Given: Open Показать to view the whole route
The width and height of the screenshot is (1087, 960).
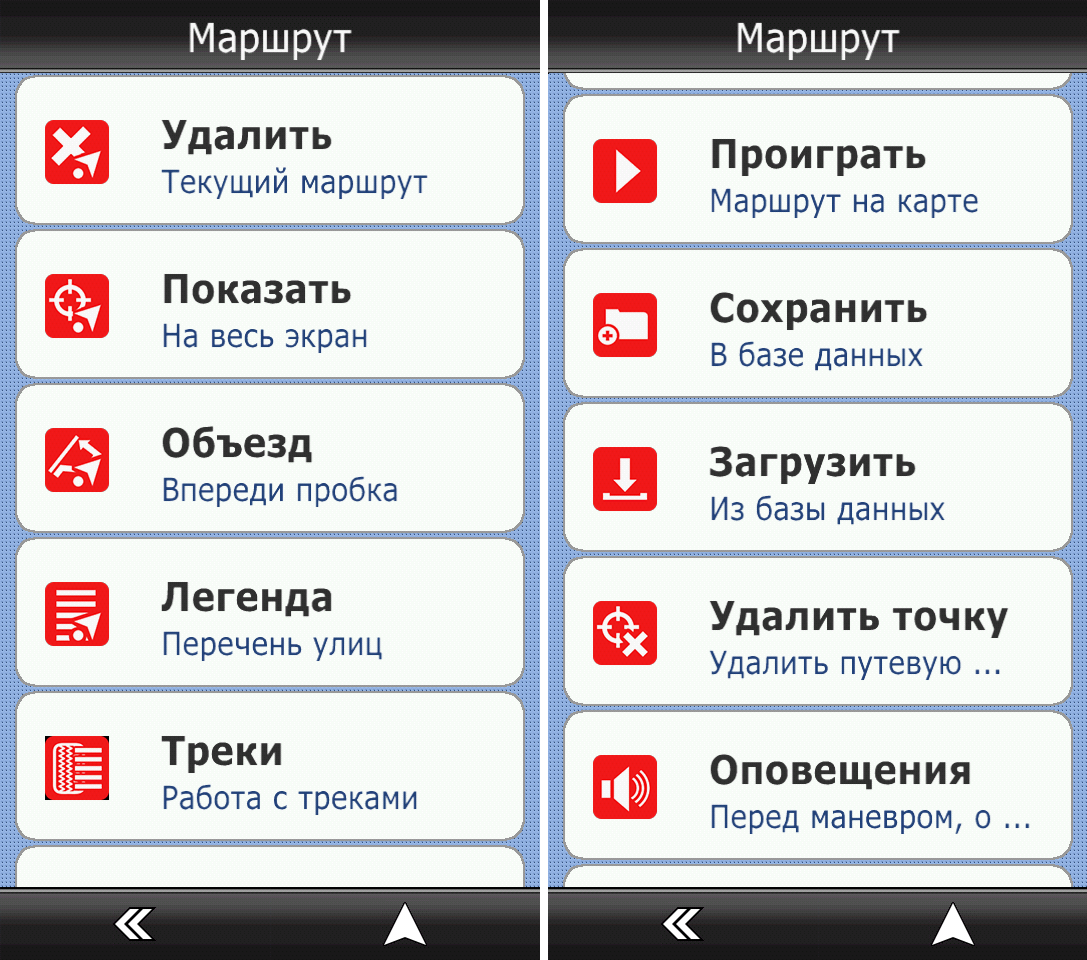Looking at the screenshot, I should (270, 305).
